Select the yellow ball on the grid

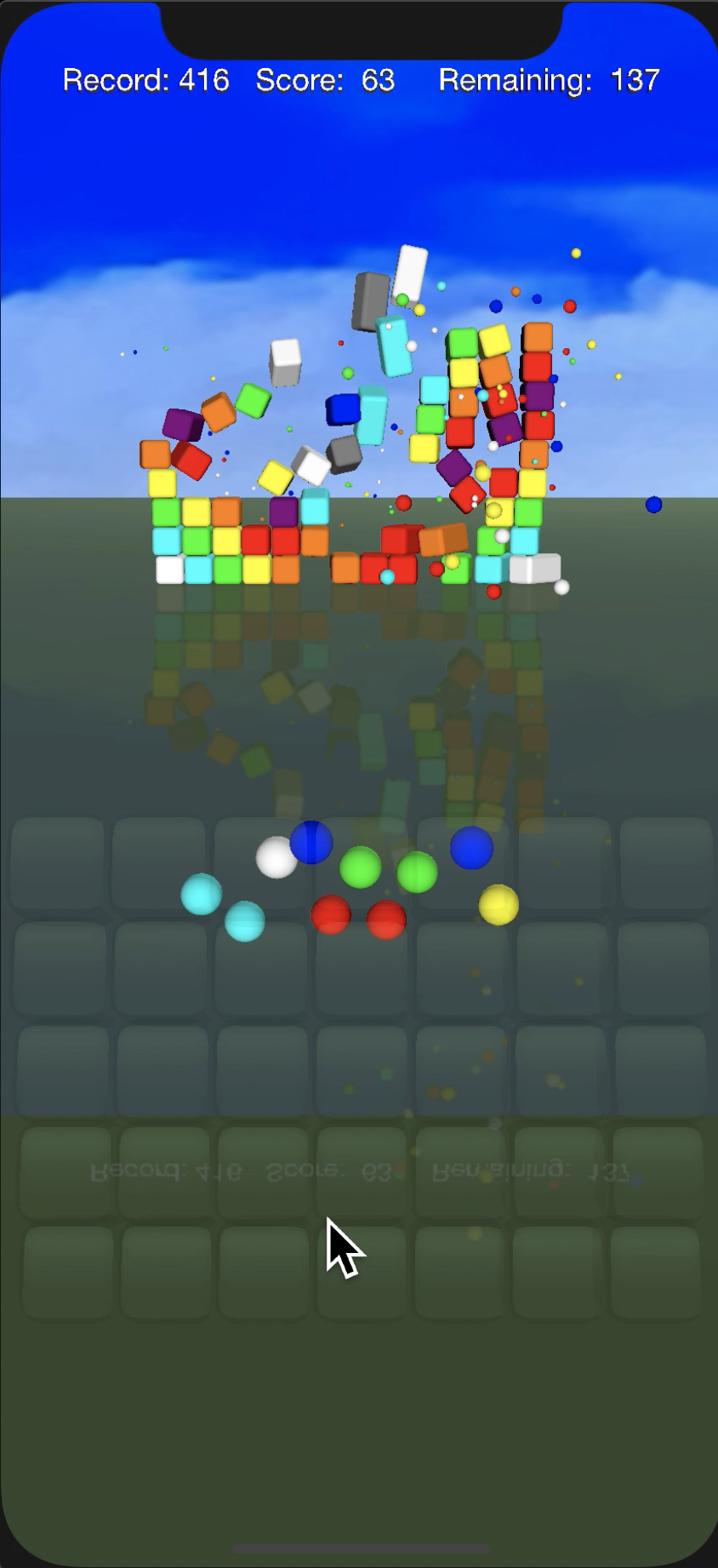499,904
